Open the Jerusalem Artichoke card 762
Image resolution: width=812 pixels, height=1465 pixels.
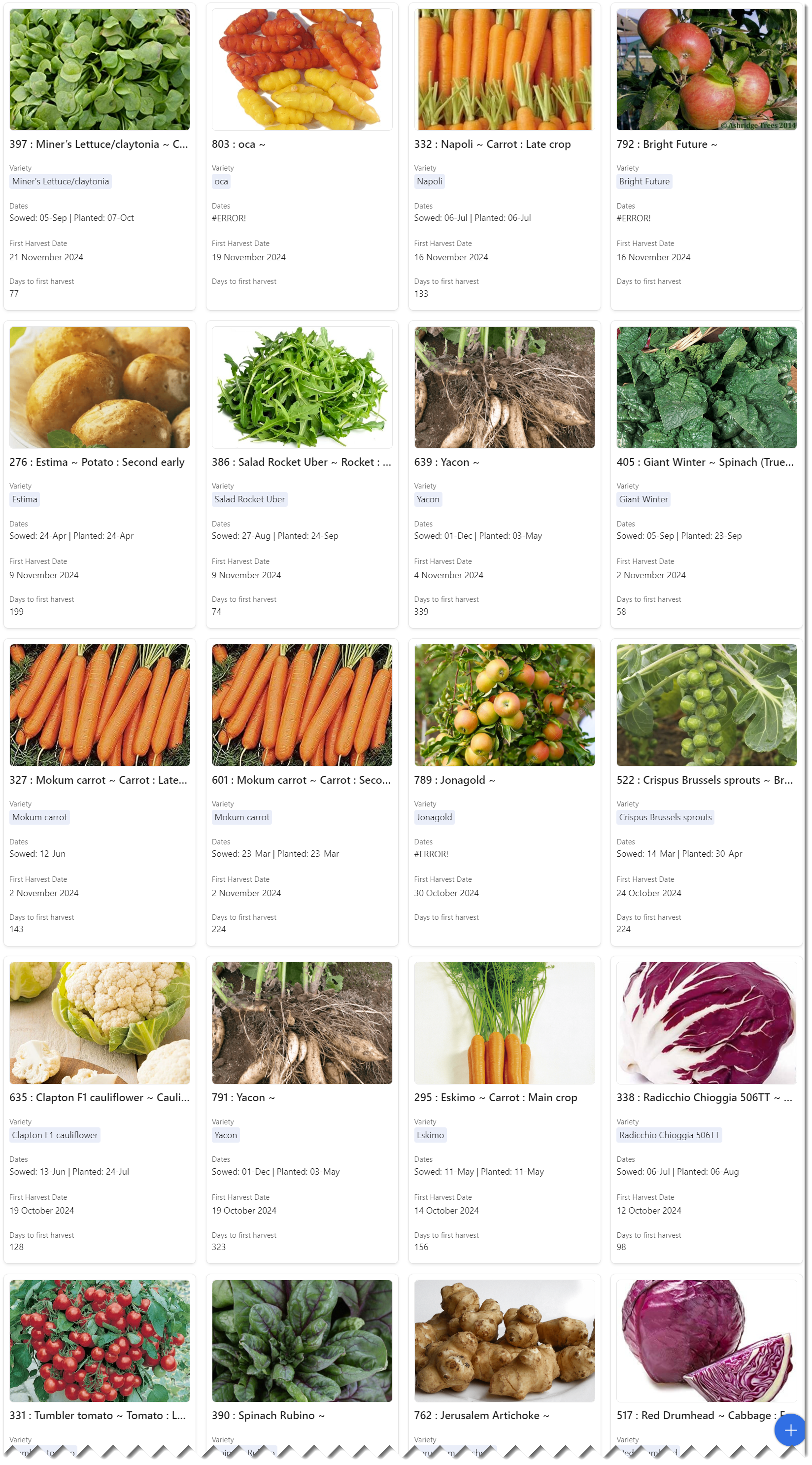(x=481, y=1416)
